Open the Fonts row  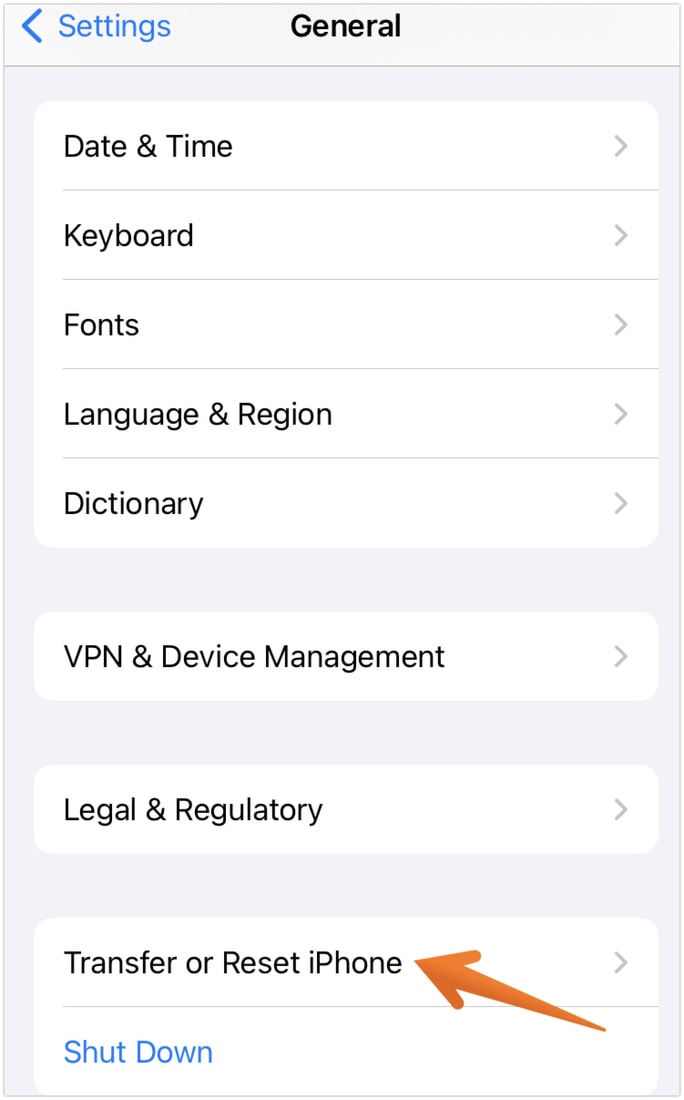tap(346, 325)
